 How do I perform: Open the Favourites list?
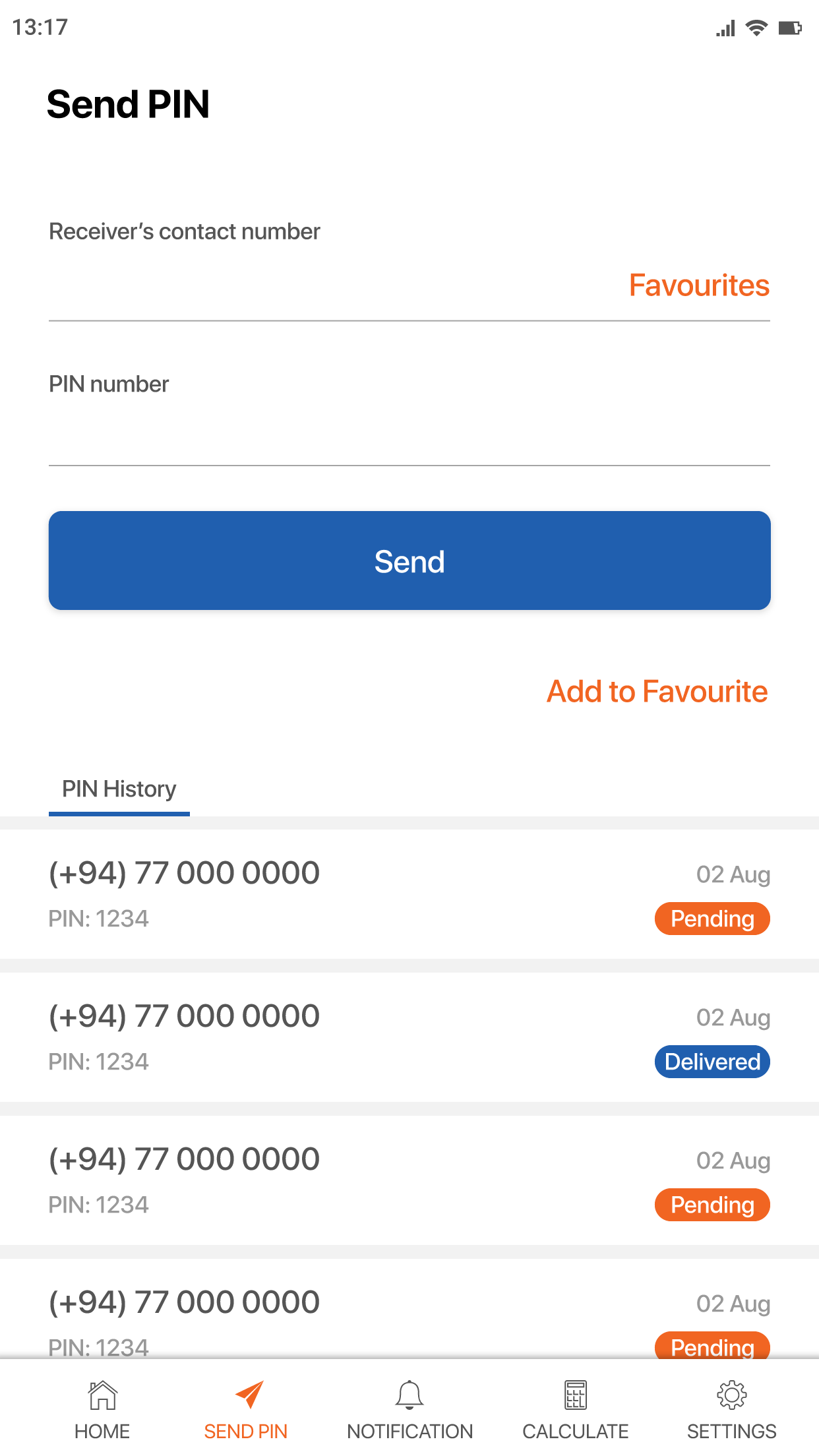coord(699,286)
